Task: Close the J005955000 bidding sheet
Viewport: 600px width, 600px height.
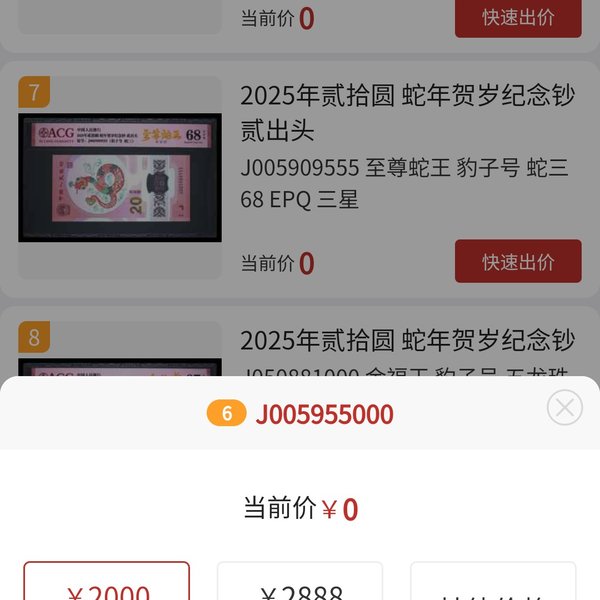Action: [x=565, y=407]
